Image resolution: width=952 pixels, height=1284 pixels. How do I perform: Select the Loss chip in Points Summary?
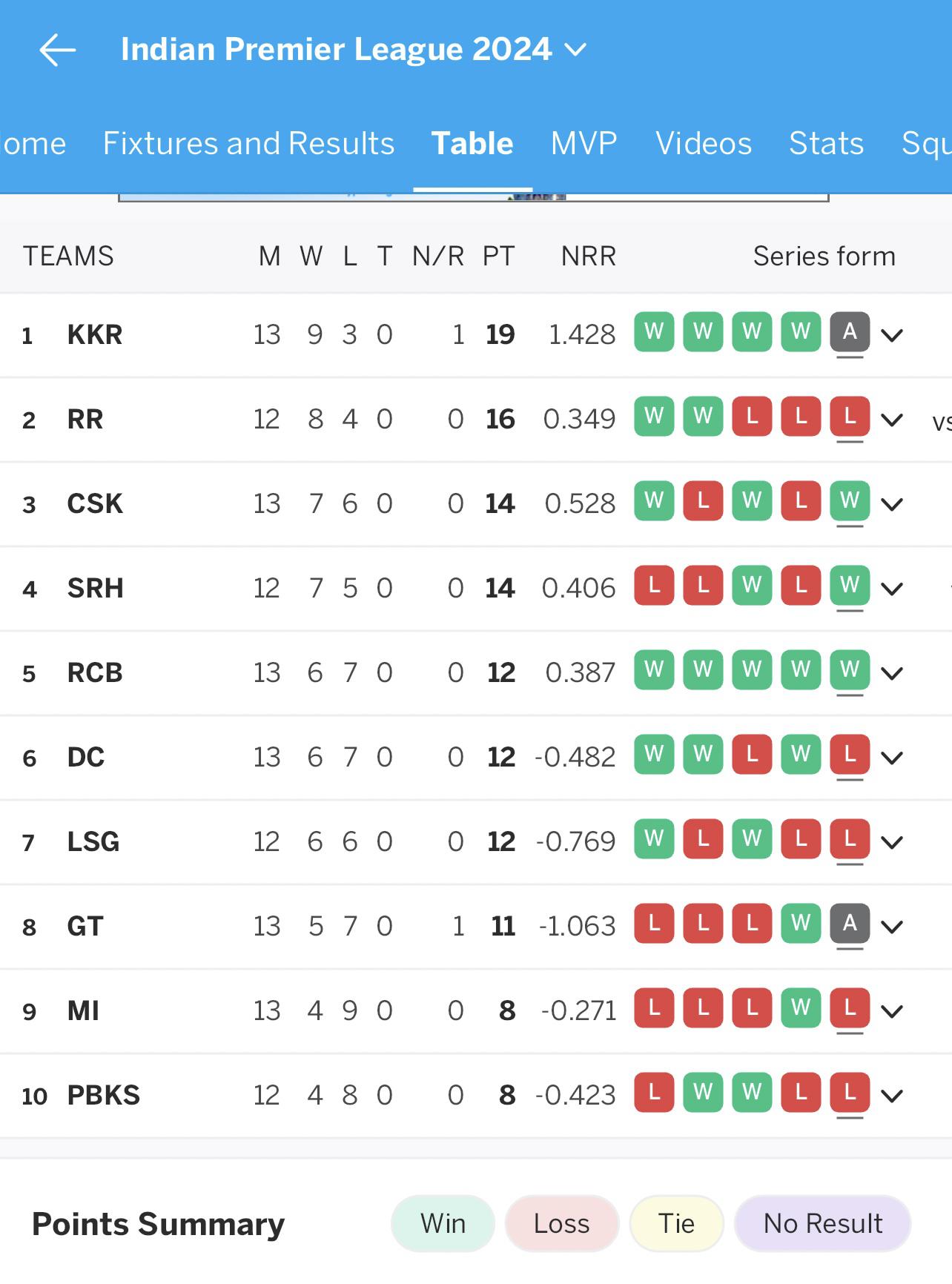[x=561, y=1223]
